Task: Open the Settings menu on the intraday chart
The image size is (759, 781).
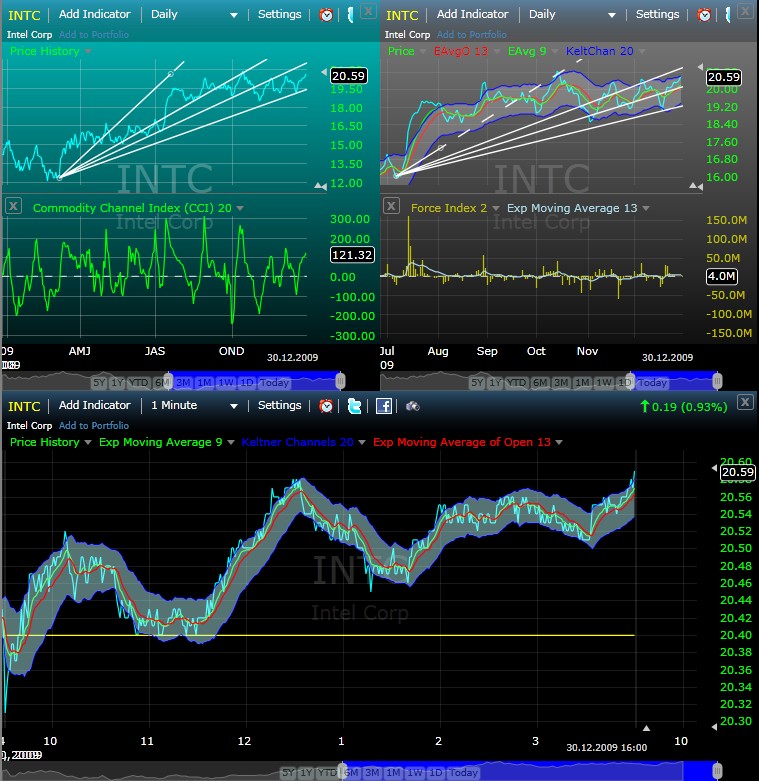Action: tap(279, 406)
